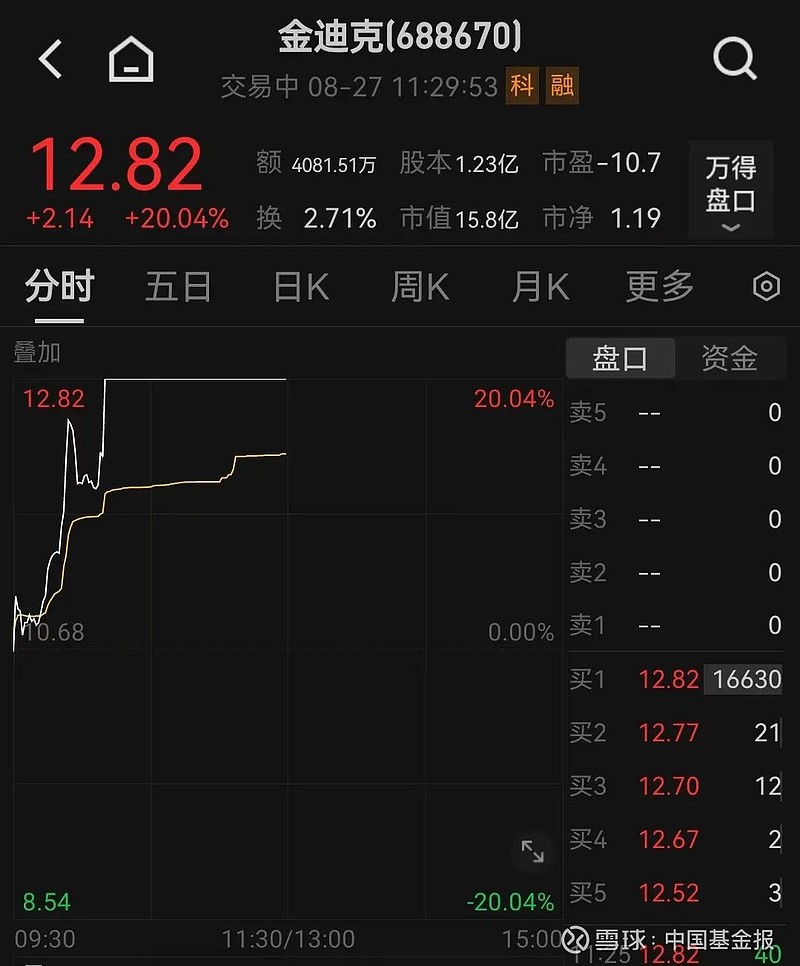Tap the 科 badge next to the time

(x=521, y=87)
